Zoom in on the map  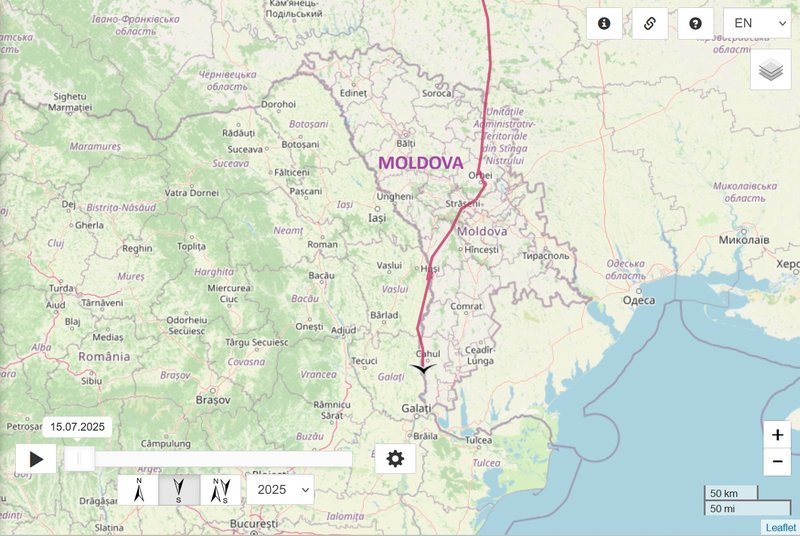(x=777, y=435)
